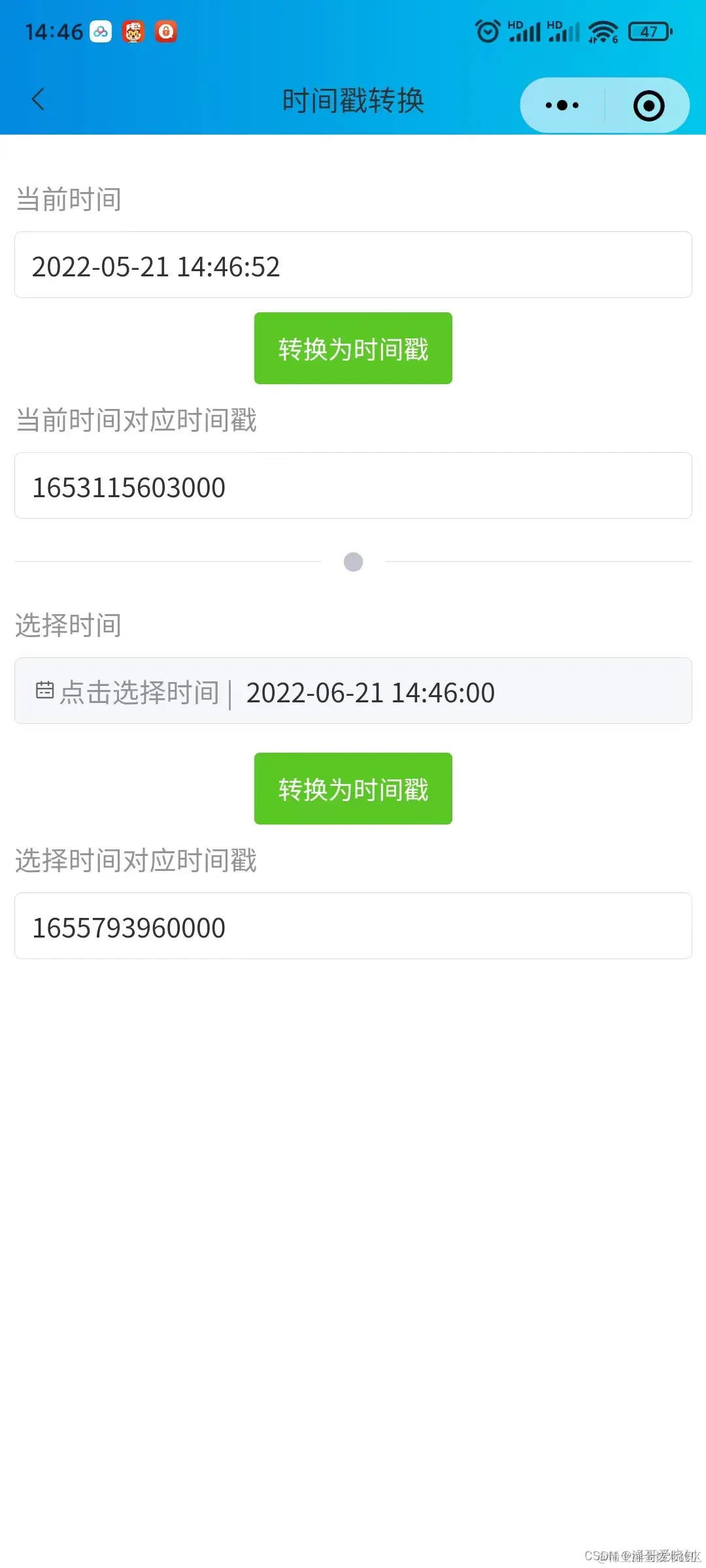This screenshot has height=1568, width=706.
Task: Tap the battery indicator showing 47
Action: tap(649, 31)
